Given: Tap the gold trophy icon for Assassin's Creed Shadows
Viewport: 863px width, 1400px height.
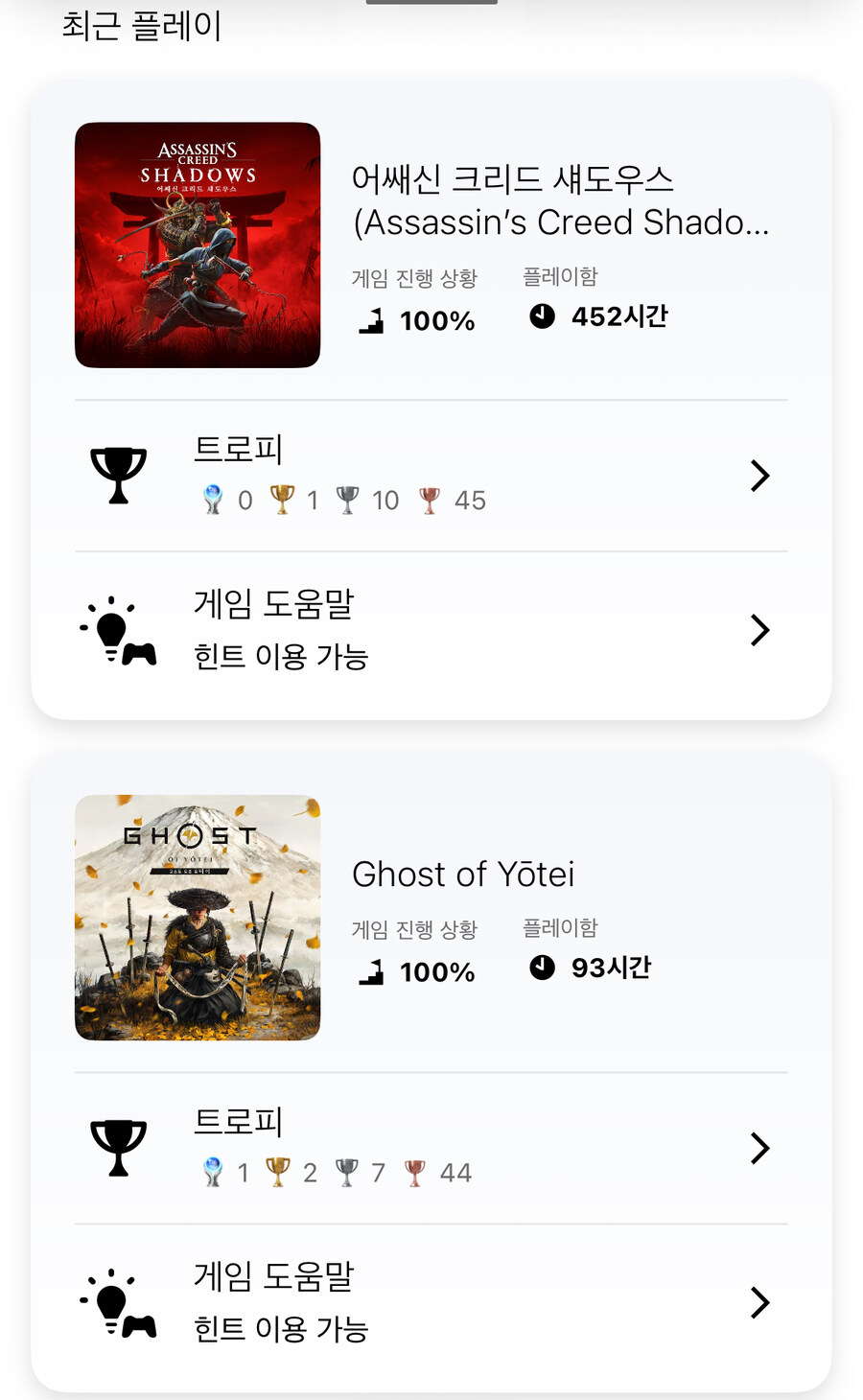Looking at the screenshot, I should click(282, 498).
